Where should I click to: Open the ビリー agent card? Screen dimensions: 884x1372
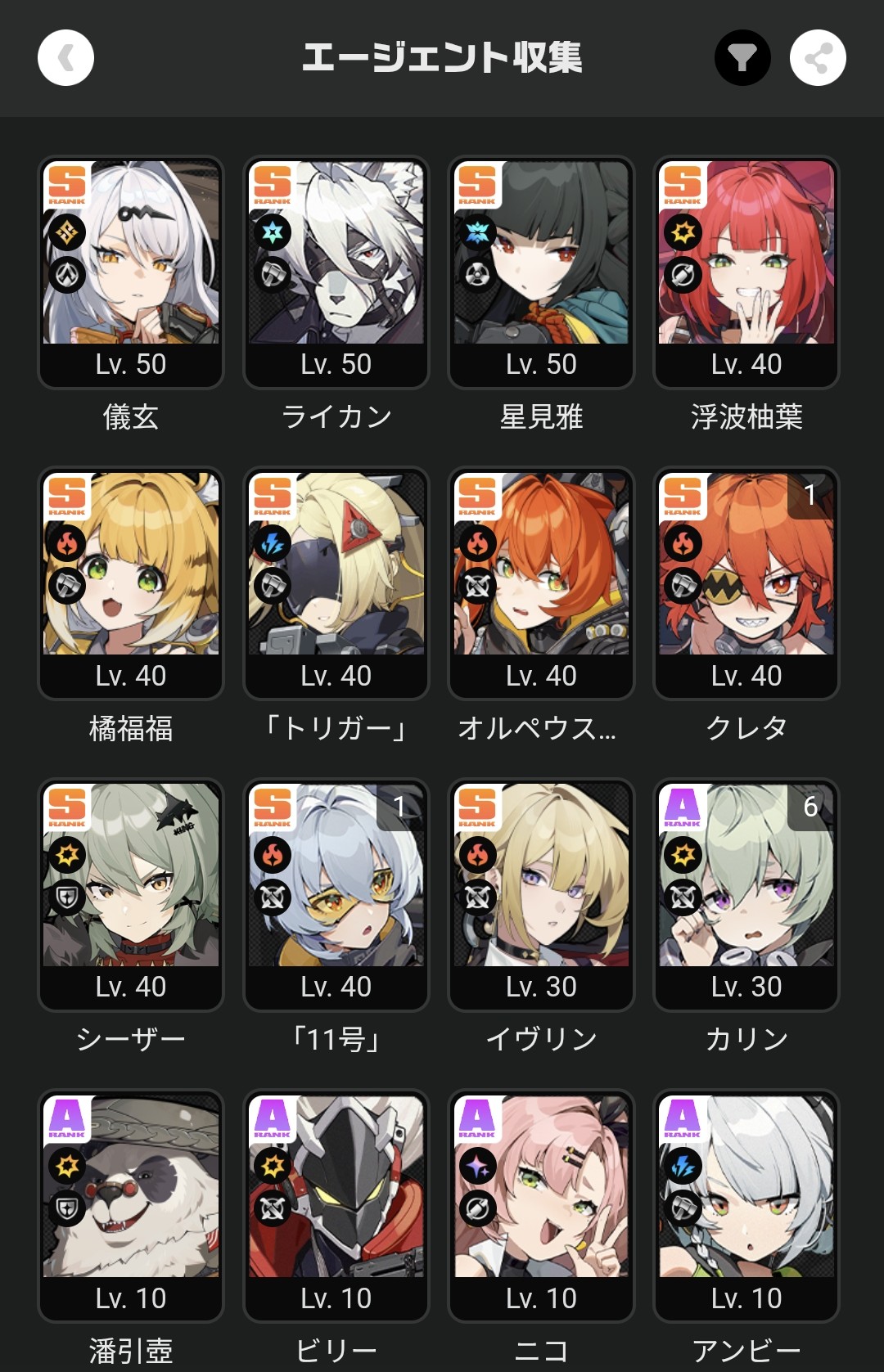tap(336, 1205)
